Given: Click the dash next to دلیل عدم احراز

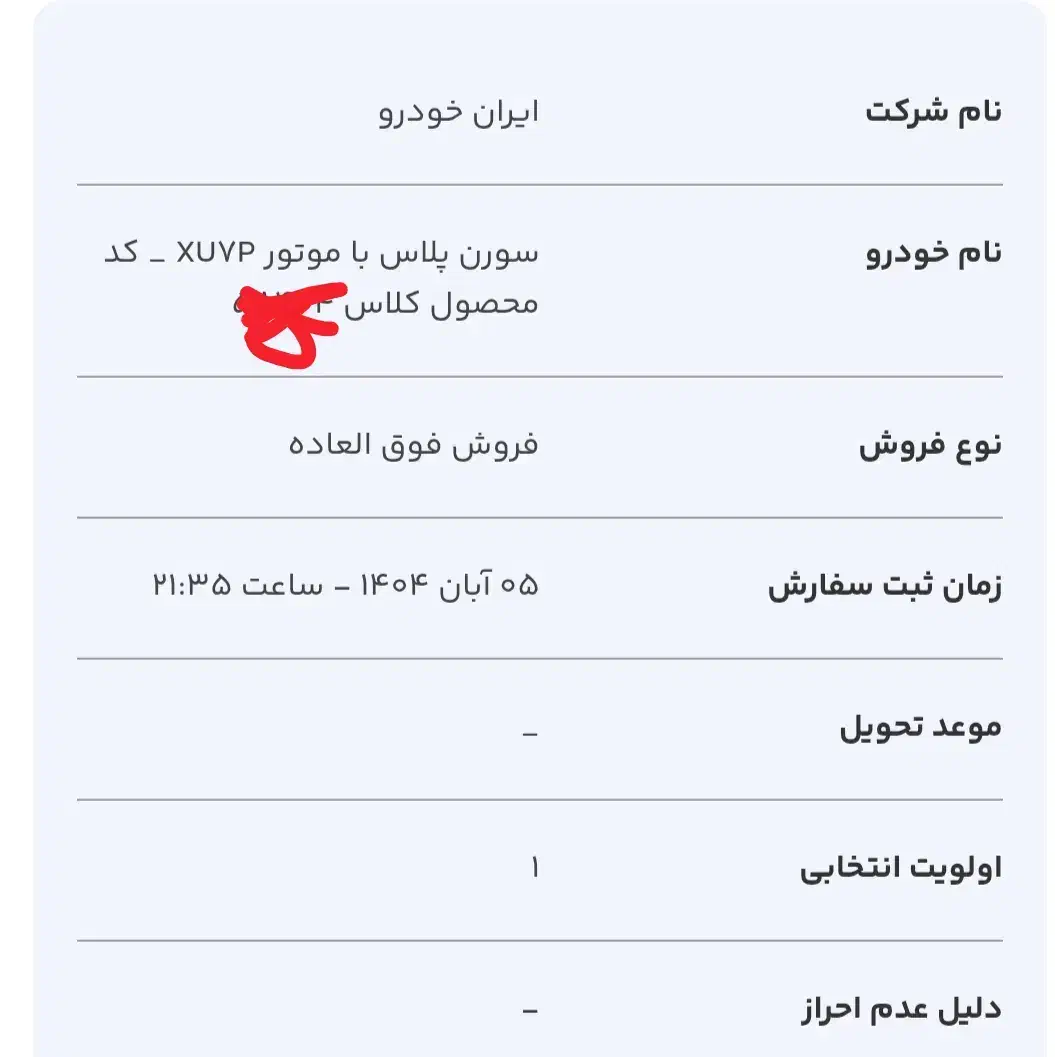Looking at the screenshot, I should click(x=531, y=1011).
